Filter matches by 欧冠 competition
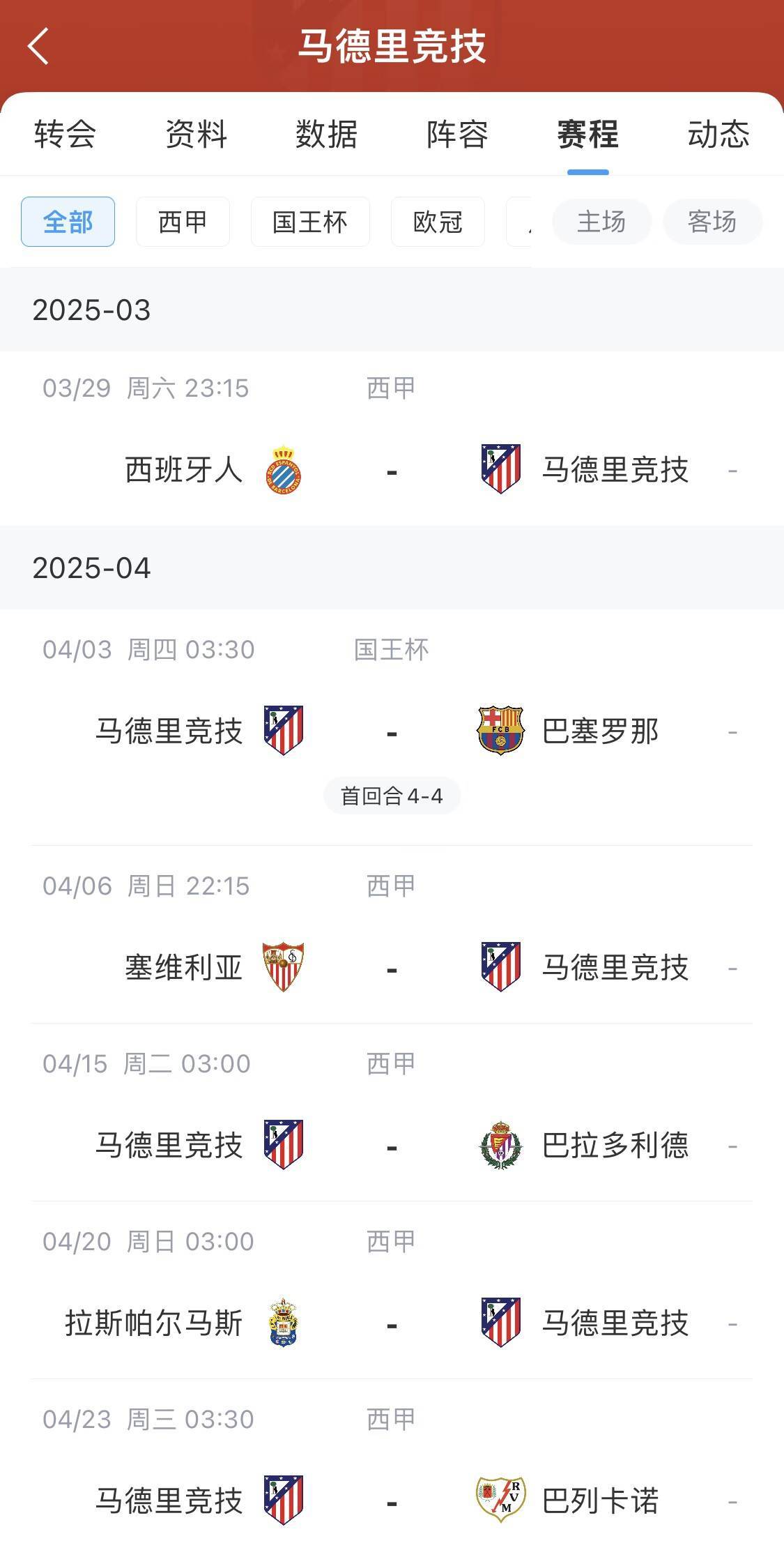Screen dimensions: 784x1557 click(x=438, y=222)
